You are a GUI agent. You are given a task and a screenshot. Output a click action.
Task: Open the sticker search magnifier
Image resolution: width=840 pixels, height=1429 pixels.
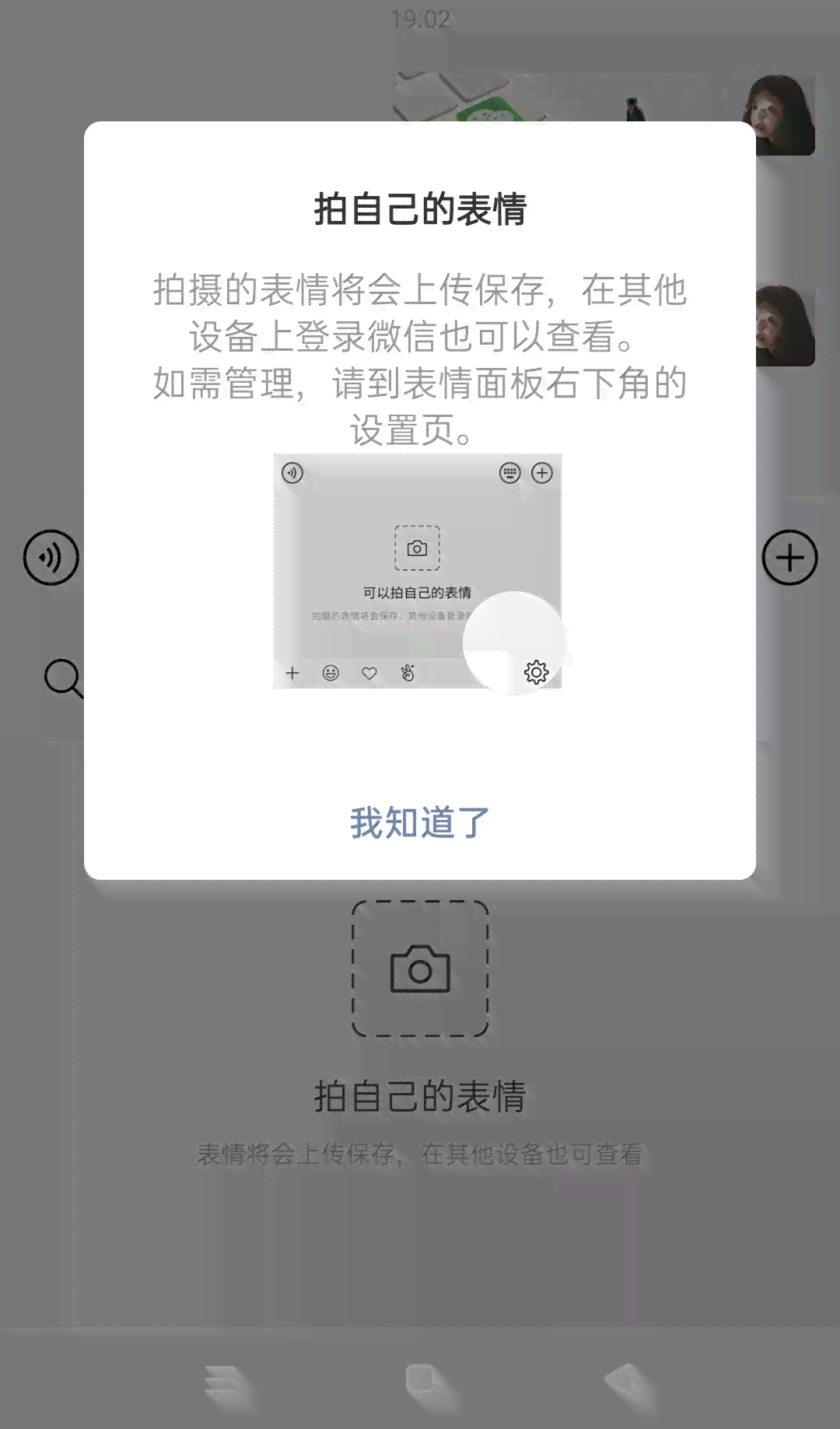(x=63, y=678)
